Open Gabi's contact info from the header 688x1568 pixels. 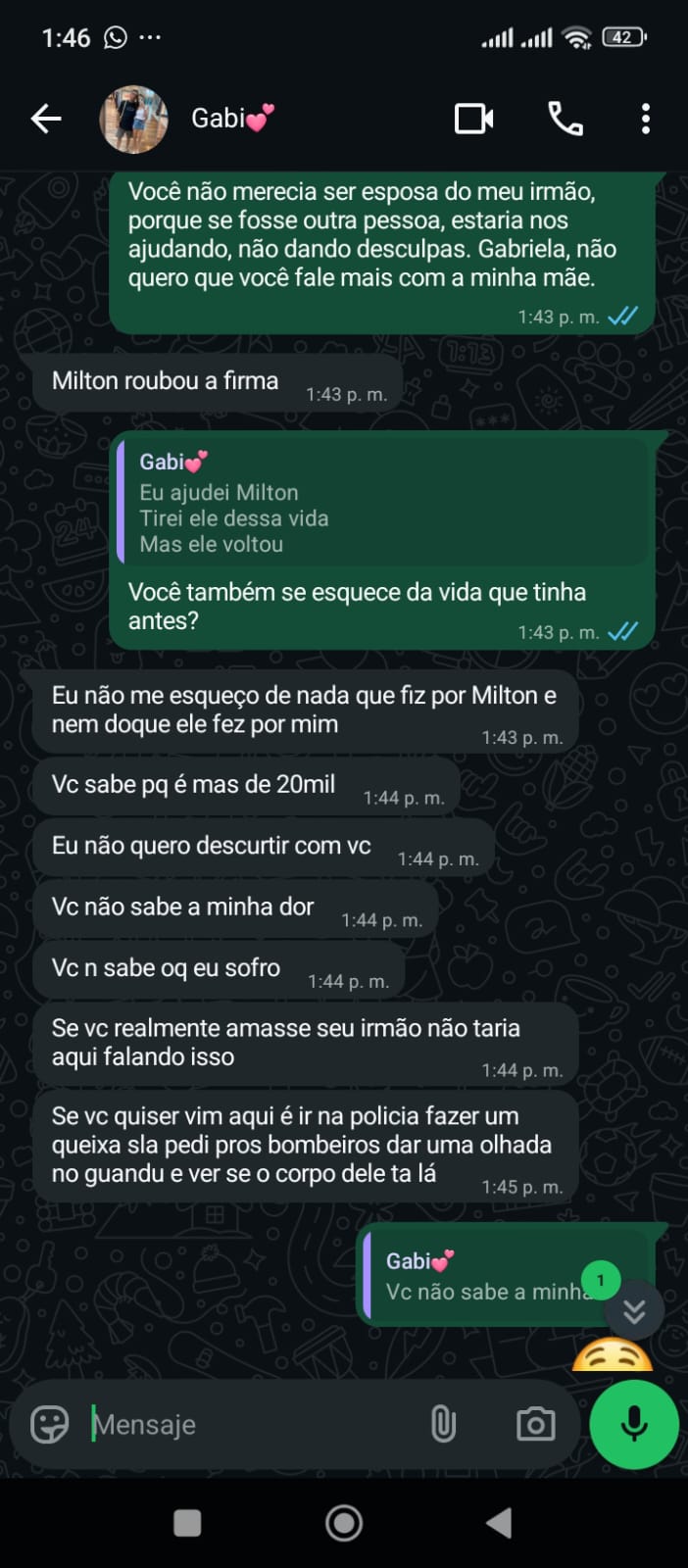pos(232,119)
